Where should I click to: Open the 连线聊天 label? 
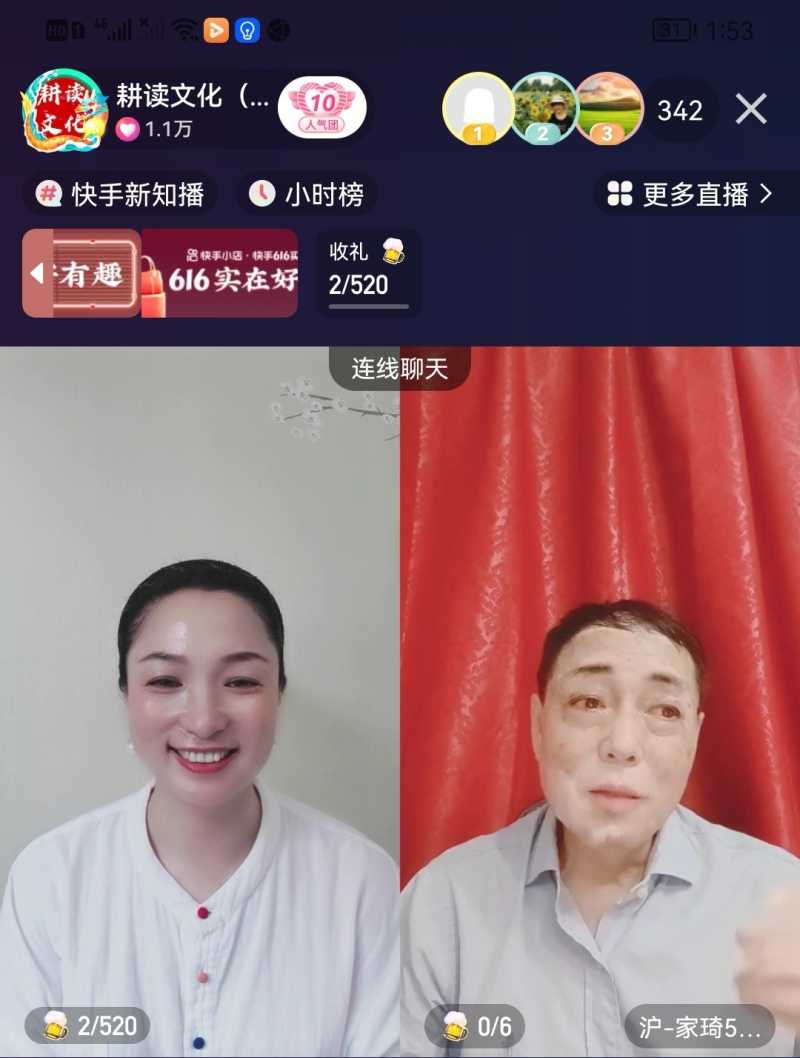click(x=399, y=369)
